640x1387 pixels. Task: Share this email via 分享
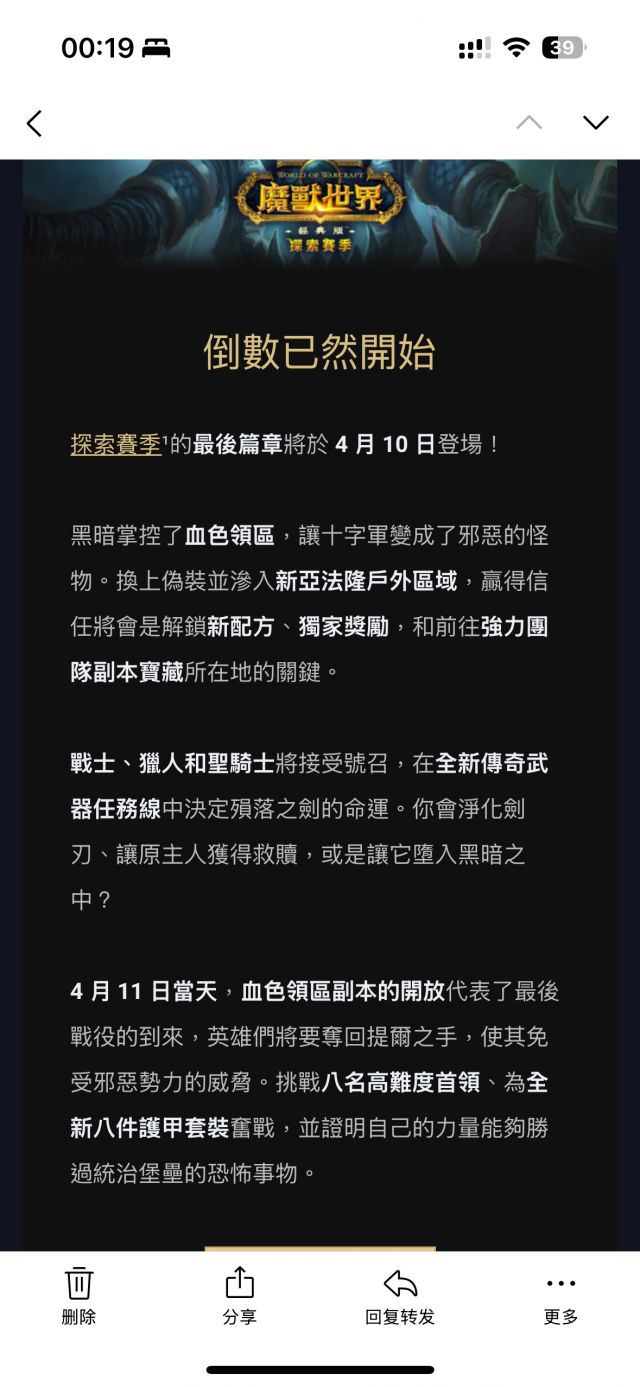pyautogui.click(x=240, y=1296)
